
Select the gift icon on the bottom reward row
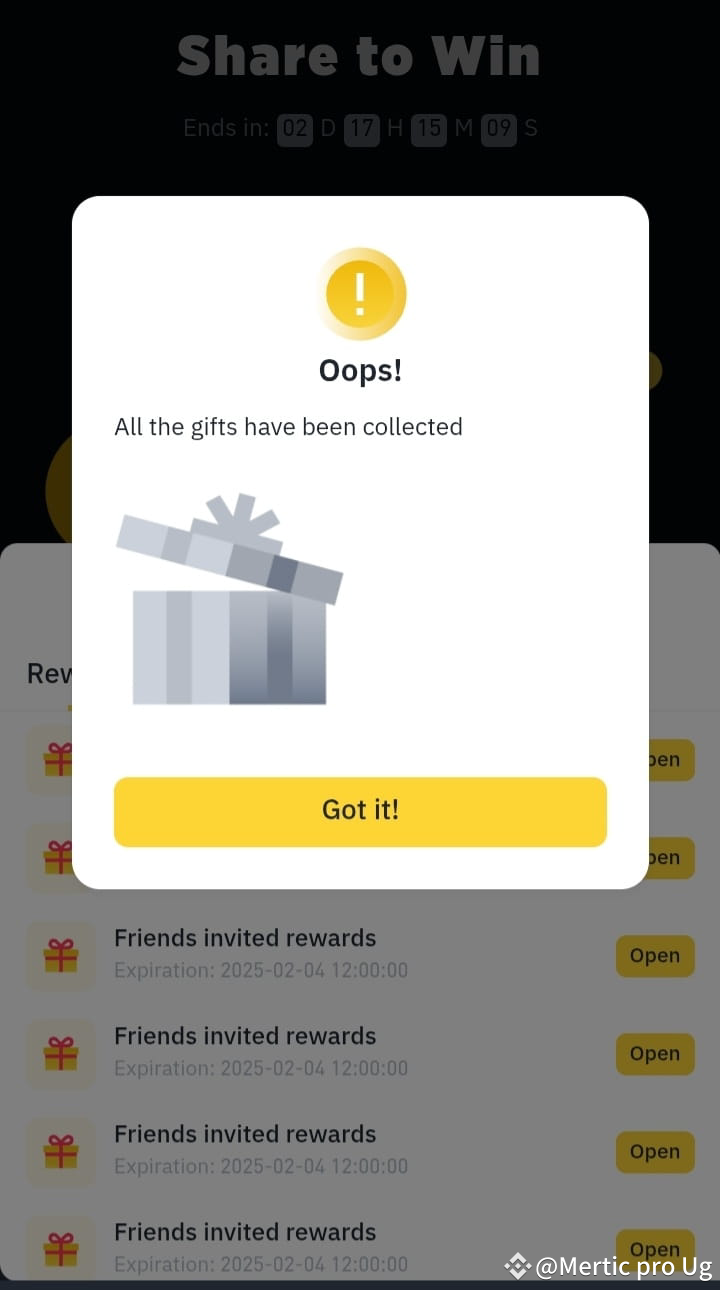tap(60, 1151)
